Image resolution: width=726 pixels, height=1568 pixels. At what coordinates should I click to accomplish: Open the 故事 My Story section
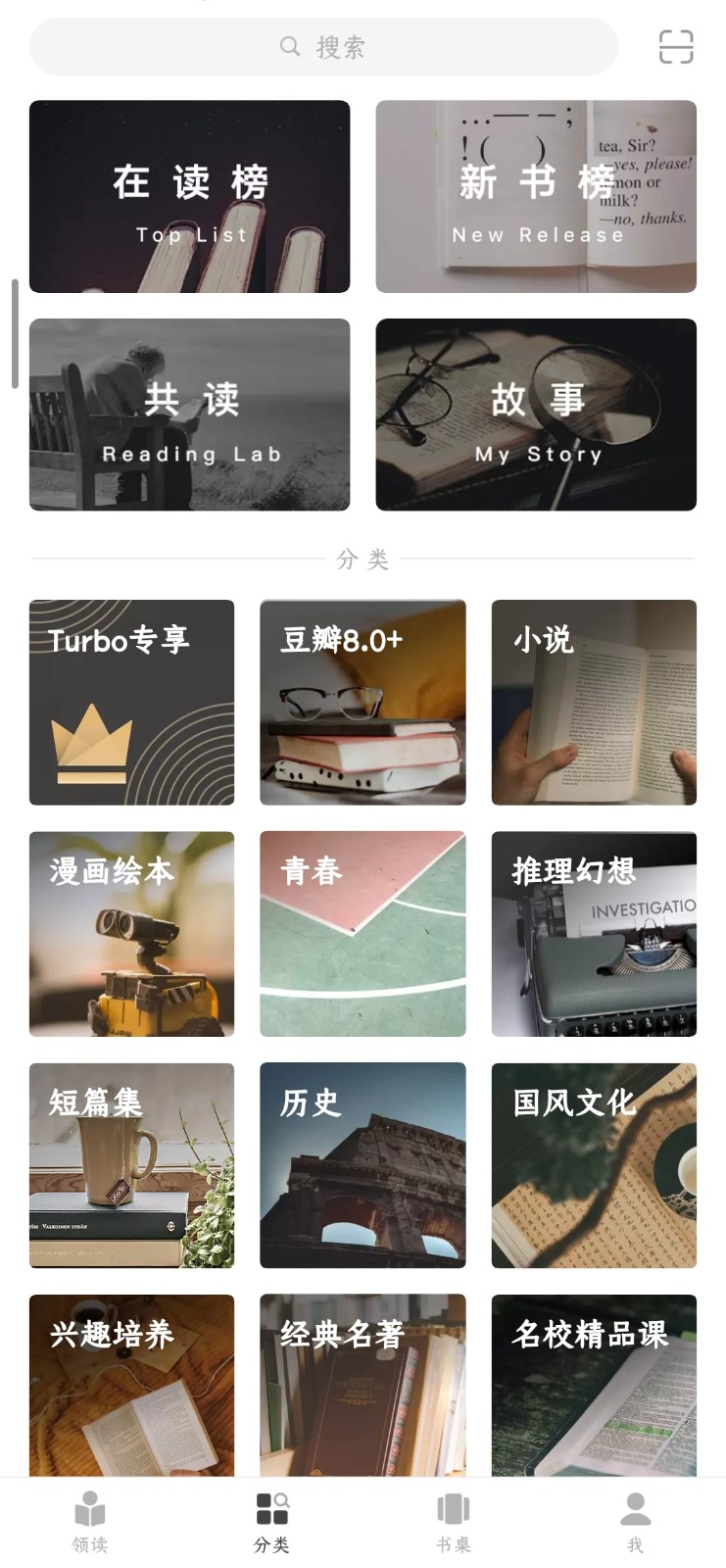point(537,415)
